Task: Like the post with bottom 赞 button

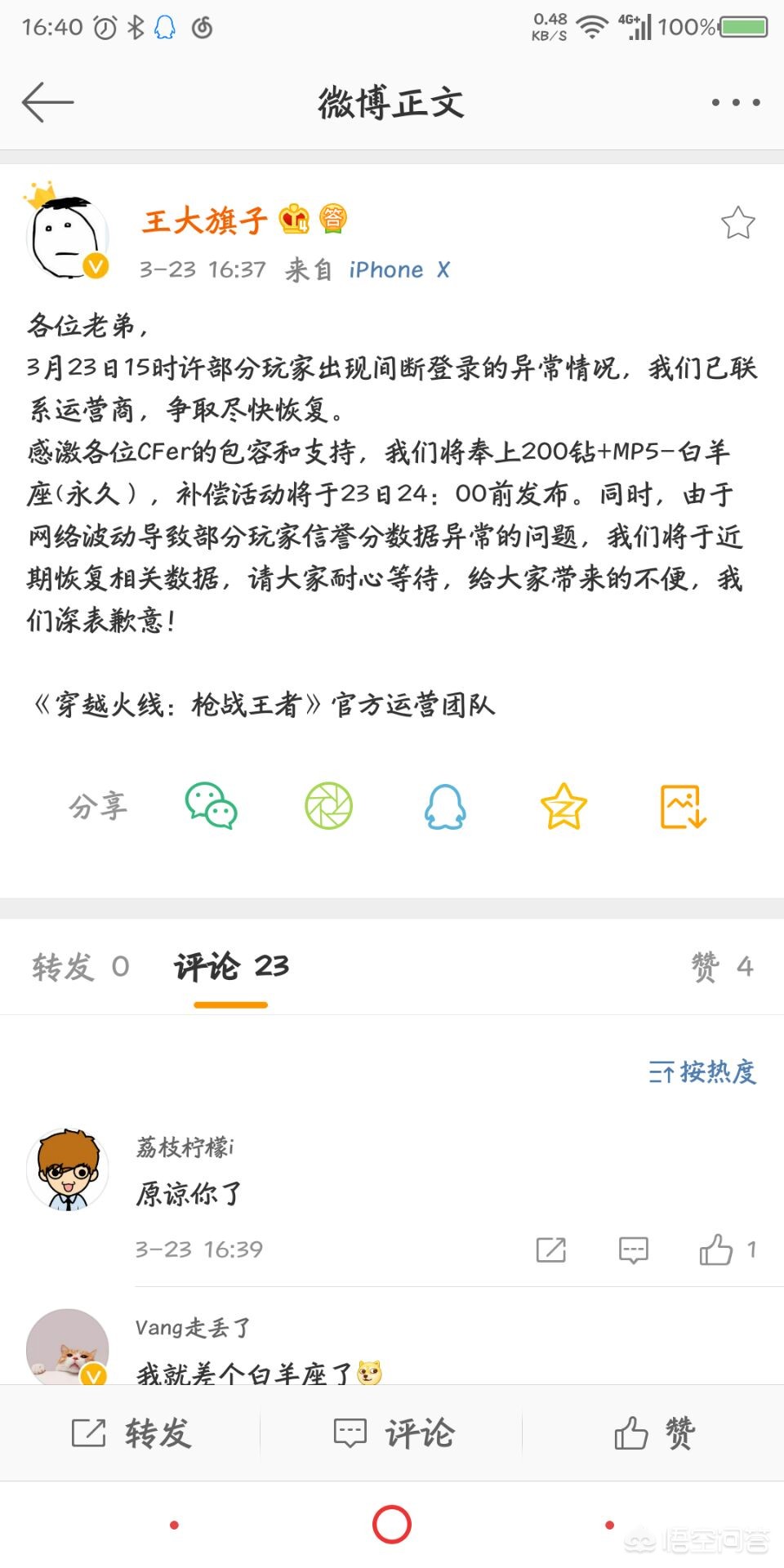Action: [x=653, y=1433]
